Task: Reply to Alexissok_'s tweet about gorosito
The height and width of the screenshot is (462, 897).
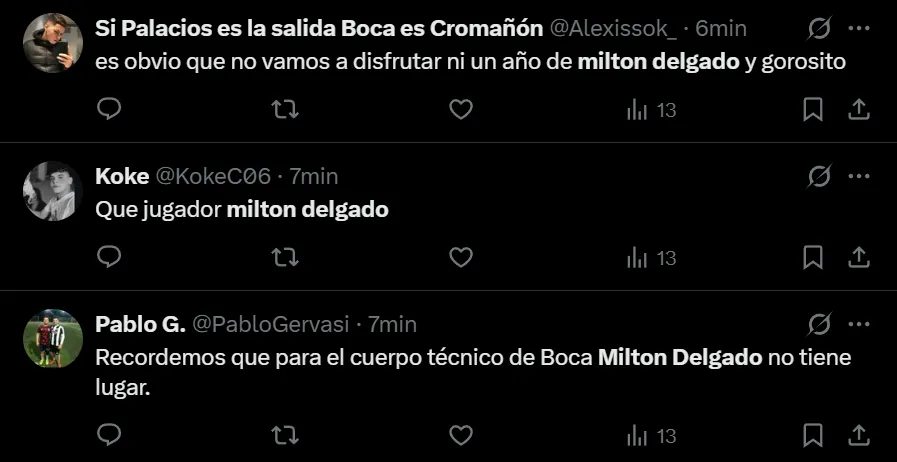Action: (110, 109)
